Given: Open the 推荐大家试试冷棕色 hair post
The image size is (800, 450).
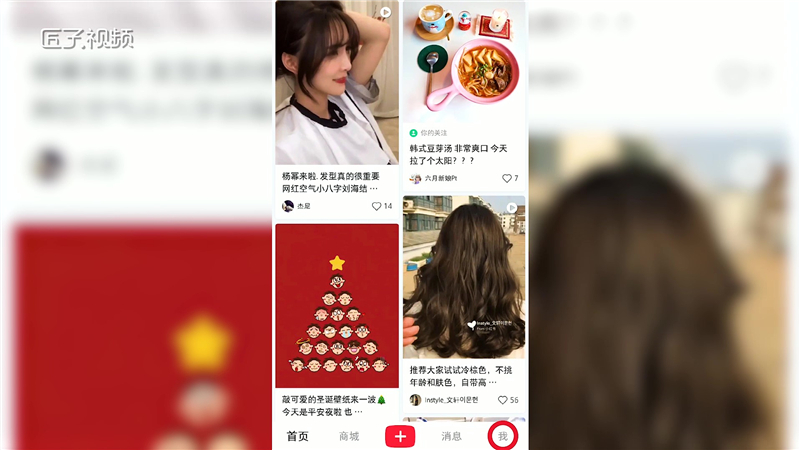Looking at the screenshot, I should point(464,275).
